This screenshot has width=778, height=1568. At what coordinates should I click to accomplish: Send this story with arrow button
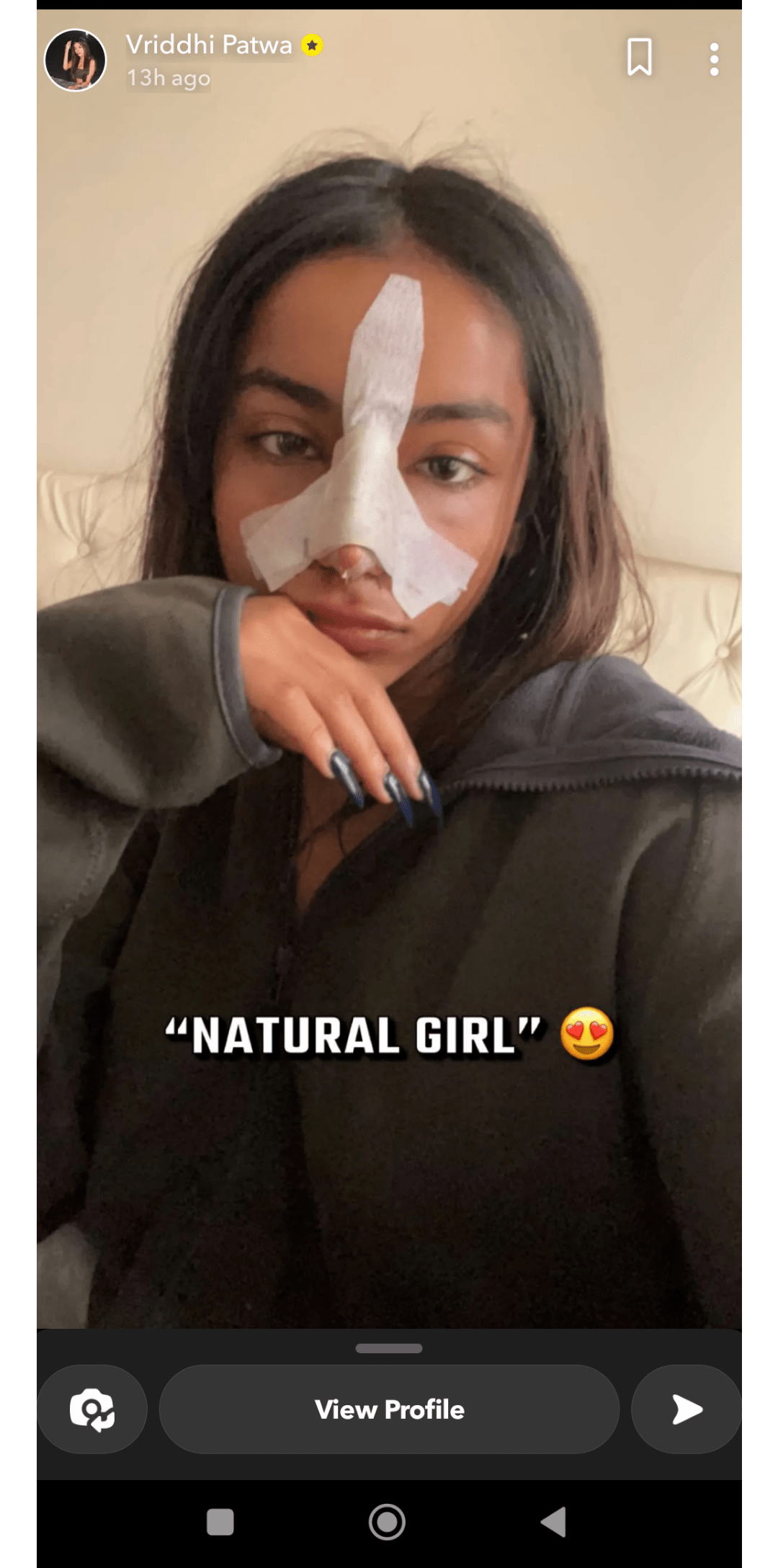point(687,1409)
